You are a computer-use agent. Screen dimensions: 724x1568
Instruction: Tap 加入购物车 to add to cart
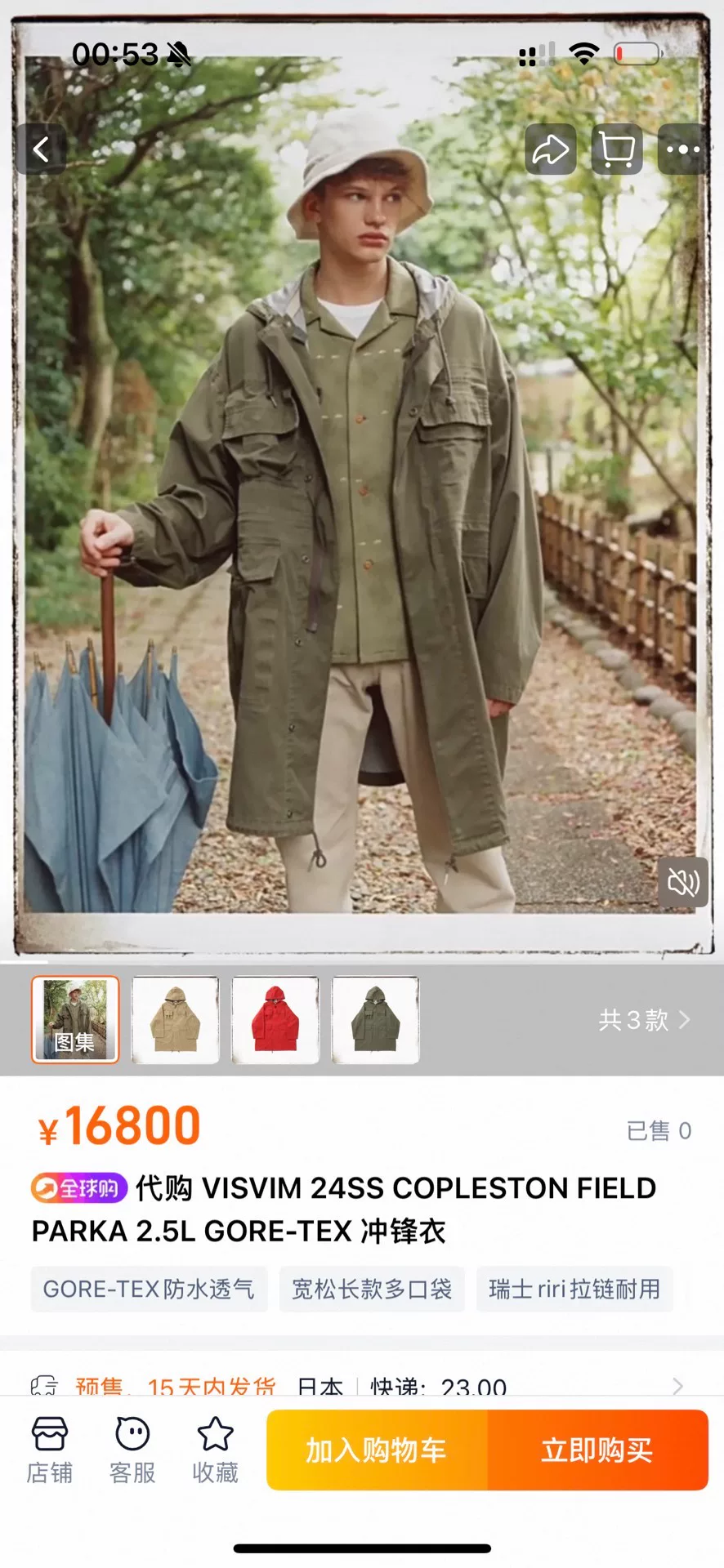377,1450
